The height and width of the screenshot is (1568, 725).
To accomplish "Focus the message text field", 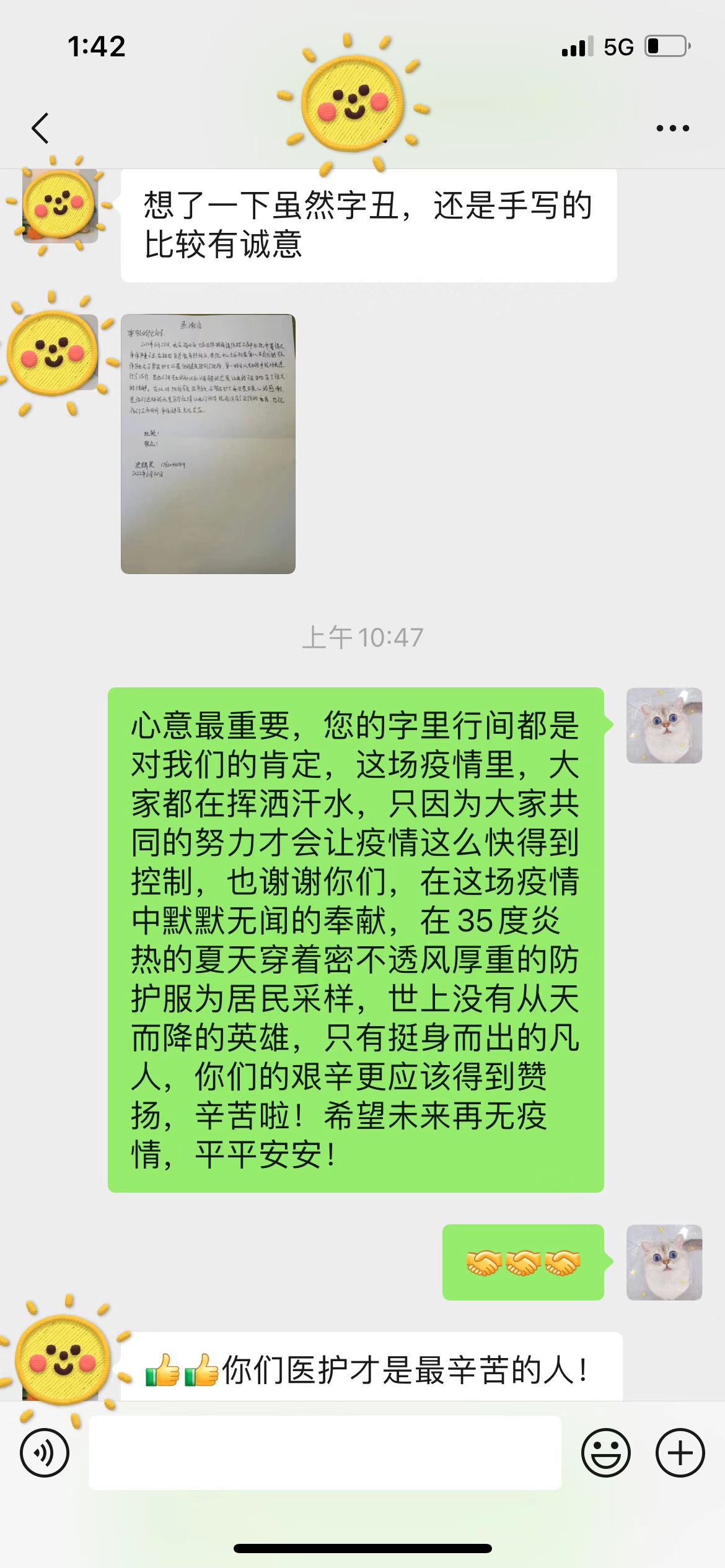I will coord(325,1453).
